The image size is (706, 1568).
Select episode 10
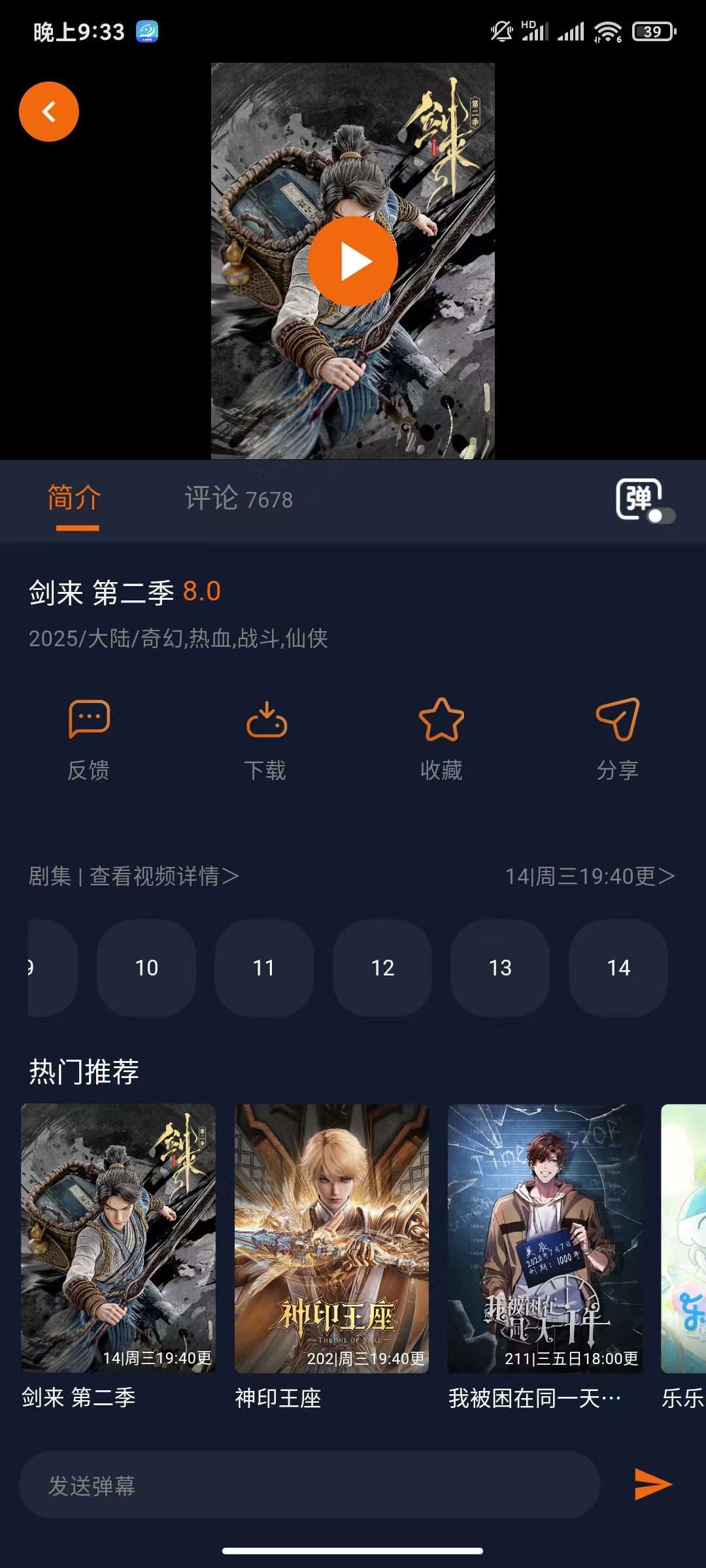click(146, 968)
